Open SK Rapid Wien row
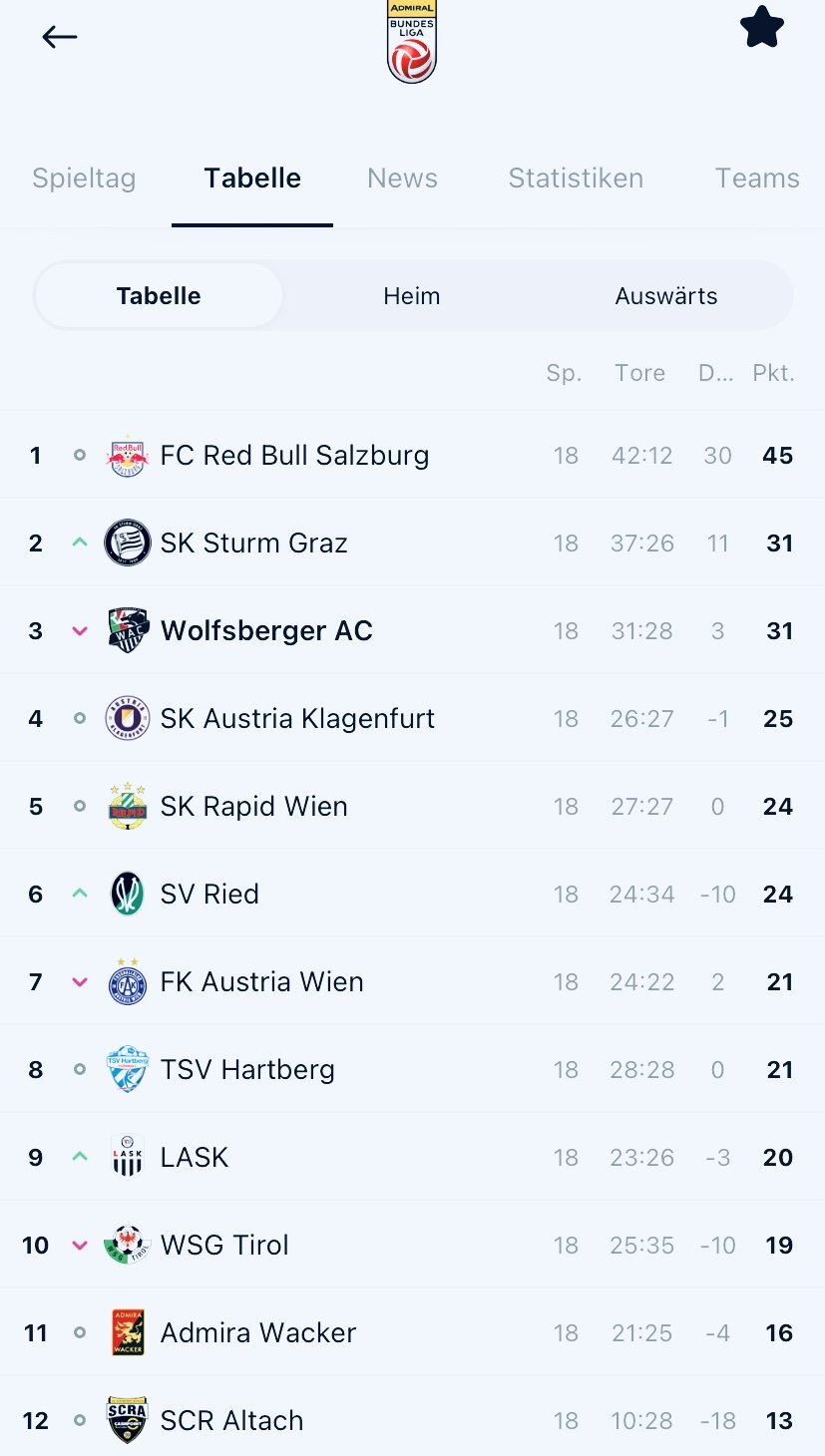 [412, 807]
